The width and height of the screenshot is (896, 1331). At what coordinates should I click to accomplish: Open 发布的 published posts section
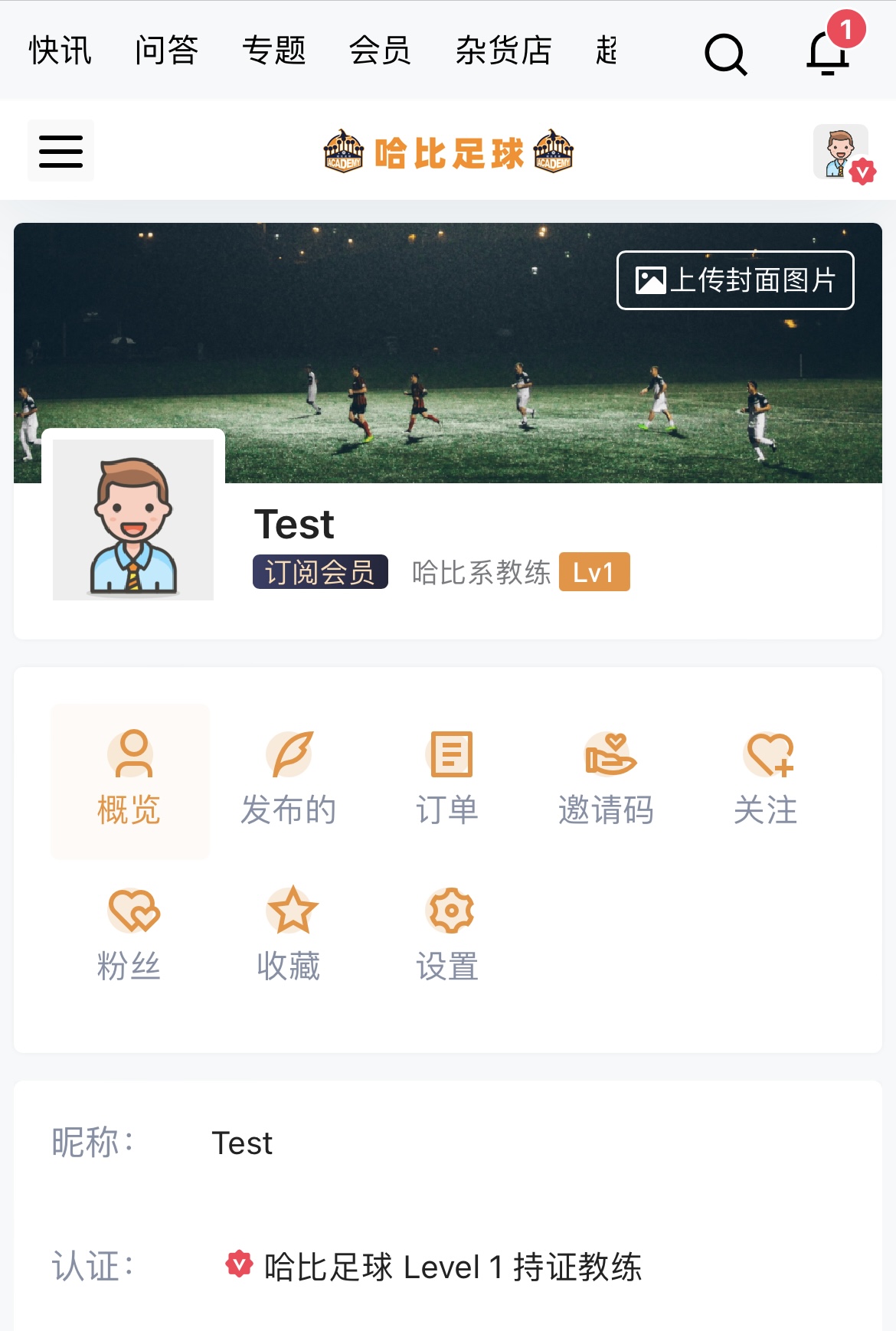click(x=289, y=780)
